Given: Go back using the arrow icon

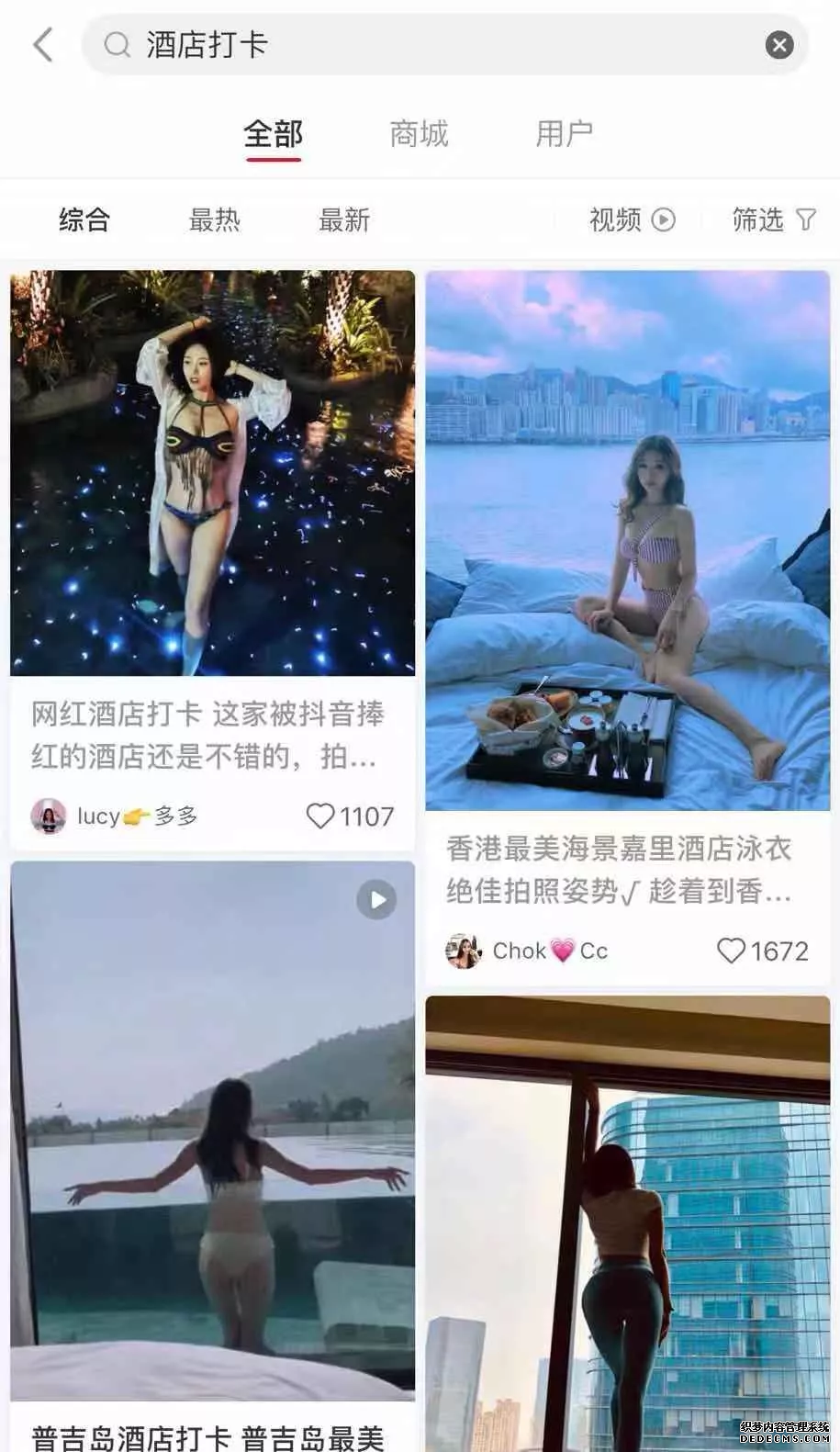Looking at the screenshot, I should pos(43,44).
